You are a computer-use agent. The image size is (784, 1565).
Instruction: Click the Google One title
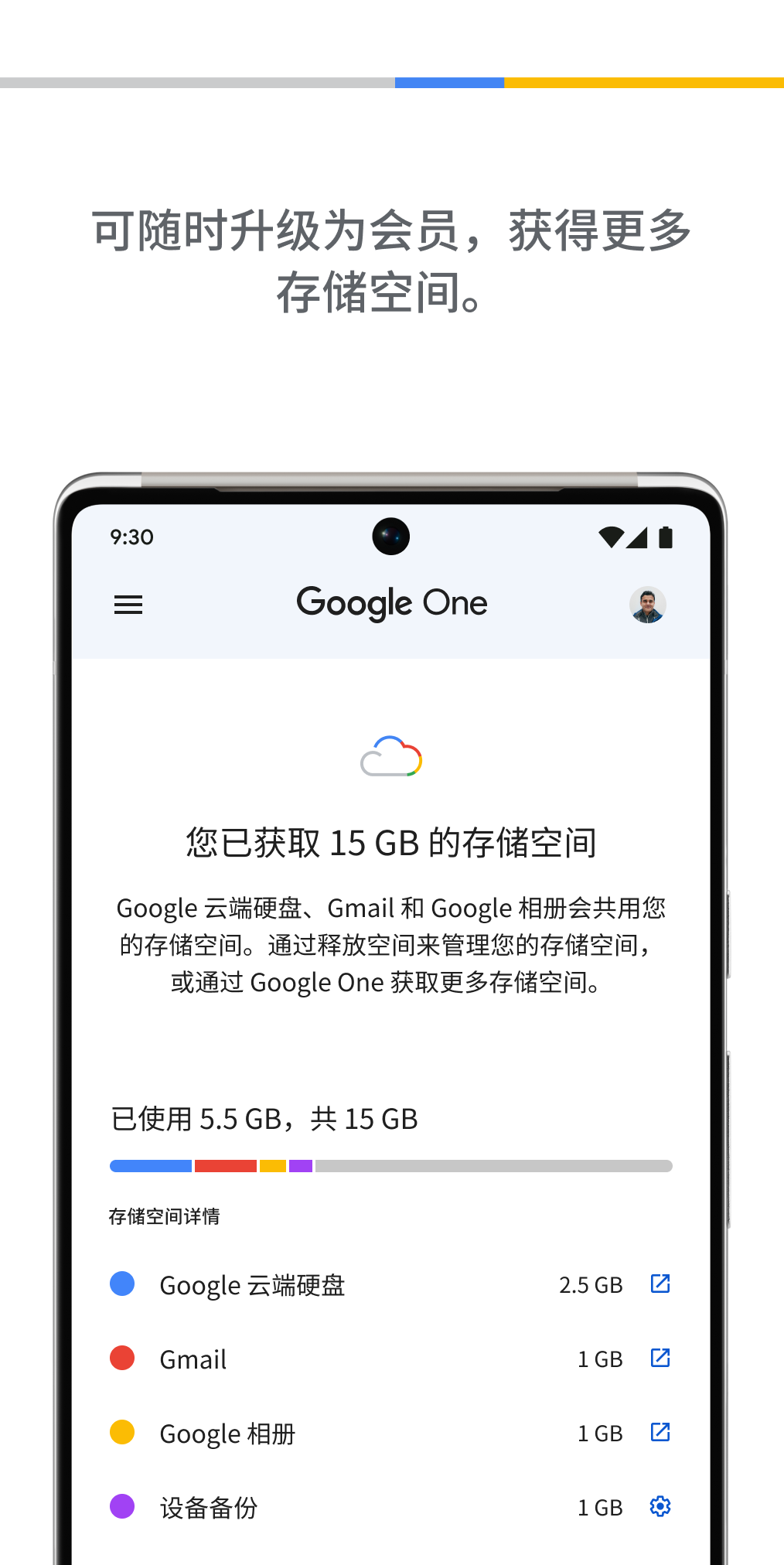(392, 604)
